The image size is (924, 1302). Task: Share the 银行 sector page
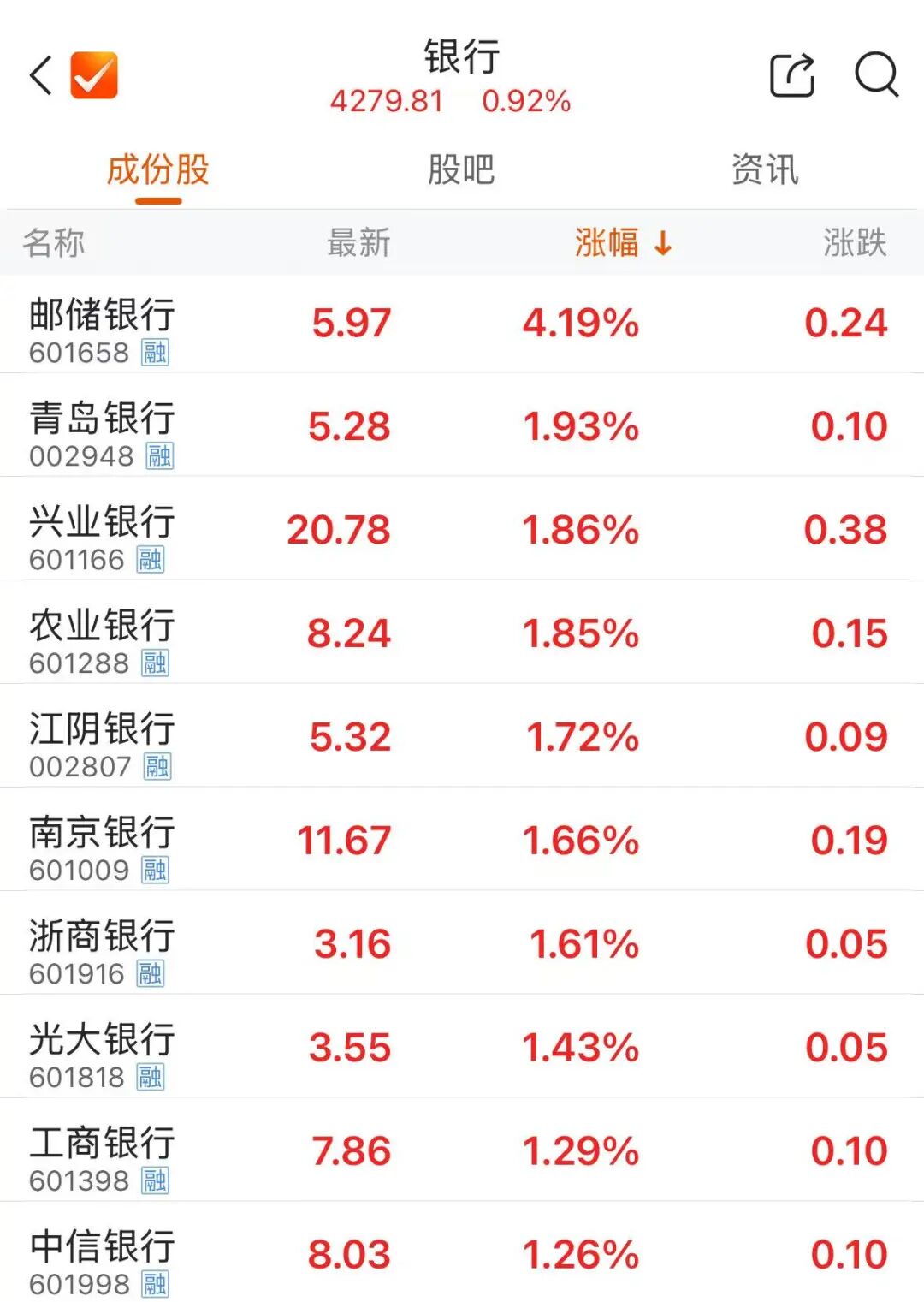[791, 75]
